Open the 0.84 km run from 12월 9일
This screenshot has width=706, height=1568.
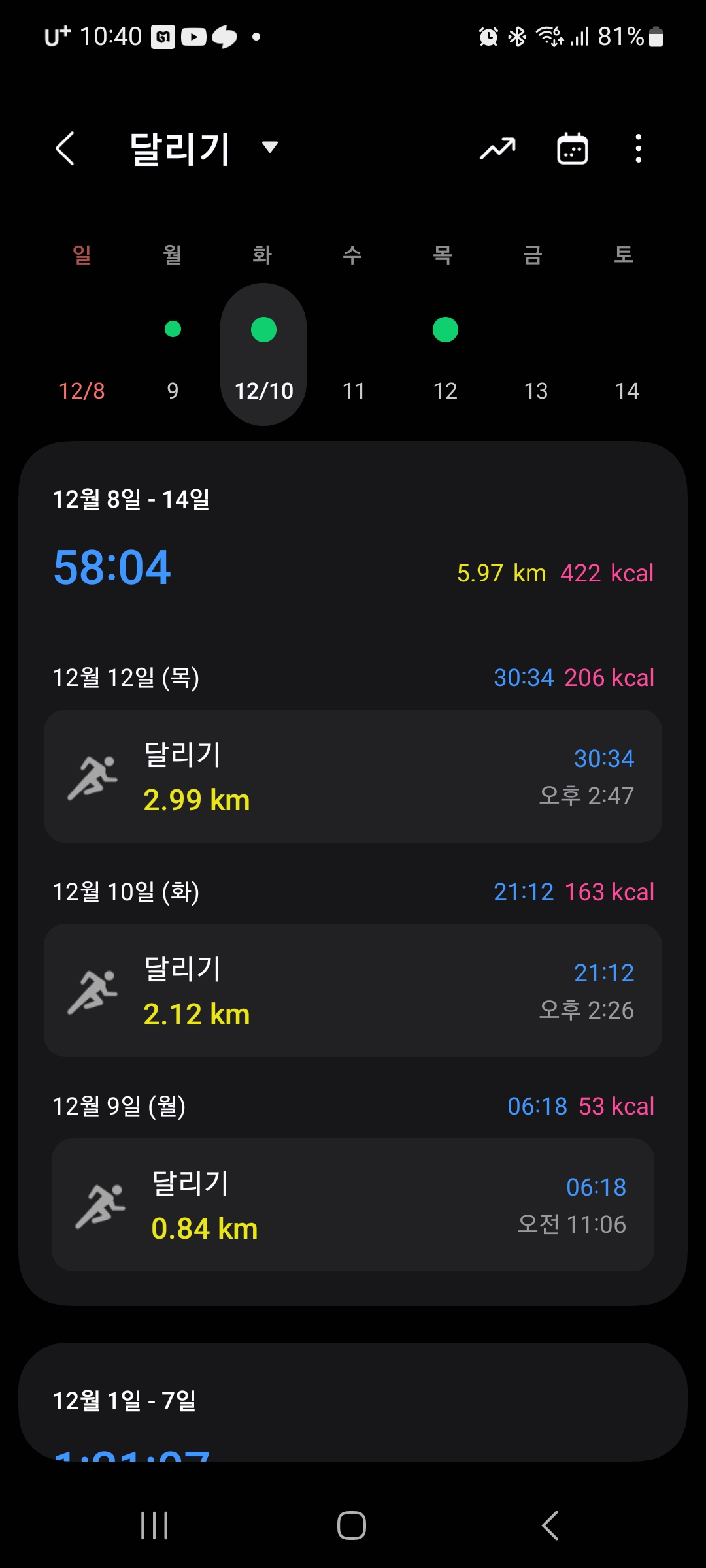pos(353,1205)
